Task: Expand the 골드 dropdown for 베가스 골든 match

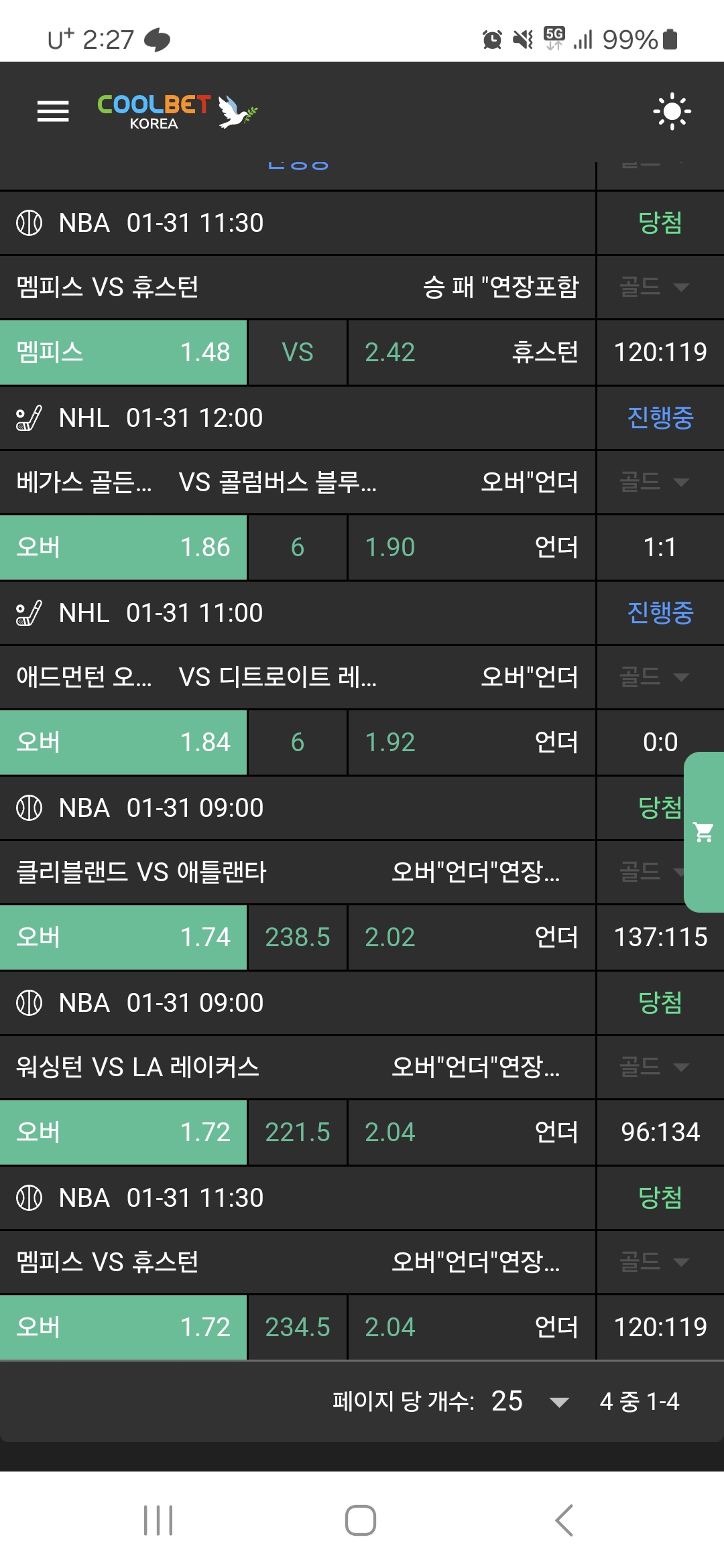Action: (x=655, y=482)
